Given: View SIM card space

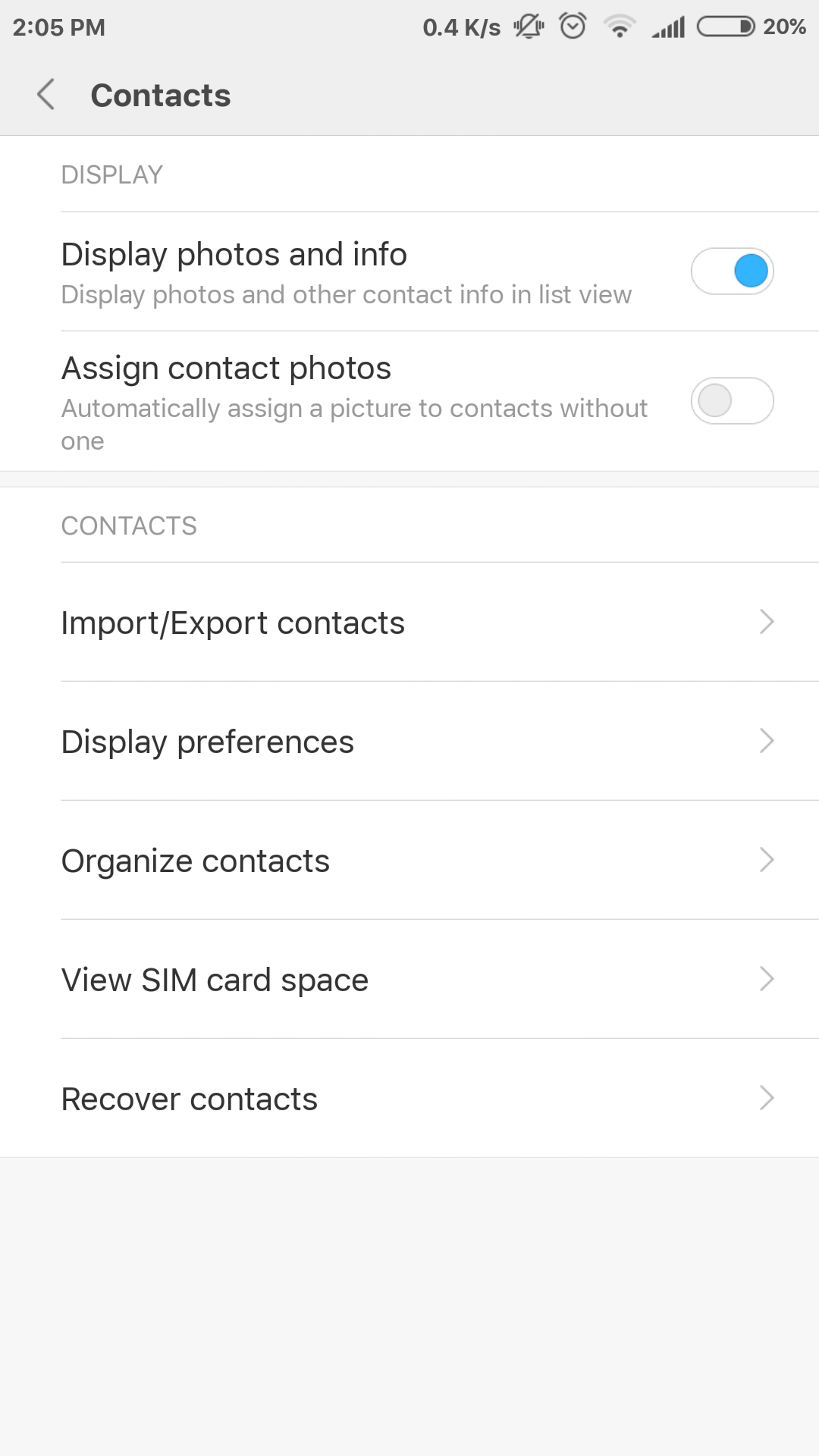Looking at the screenshot, I should pyautogui.click(x=409, y=980).
